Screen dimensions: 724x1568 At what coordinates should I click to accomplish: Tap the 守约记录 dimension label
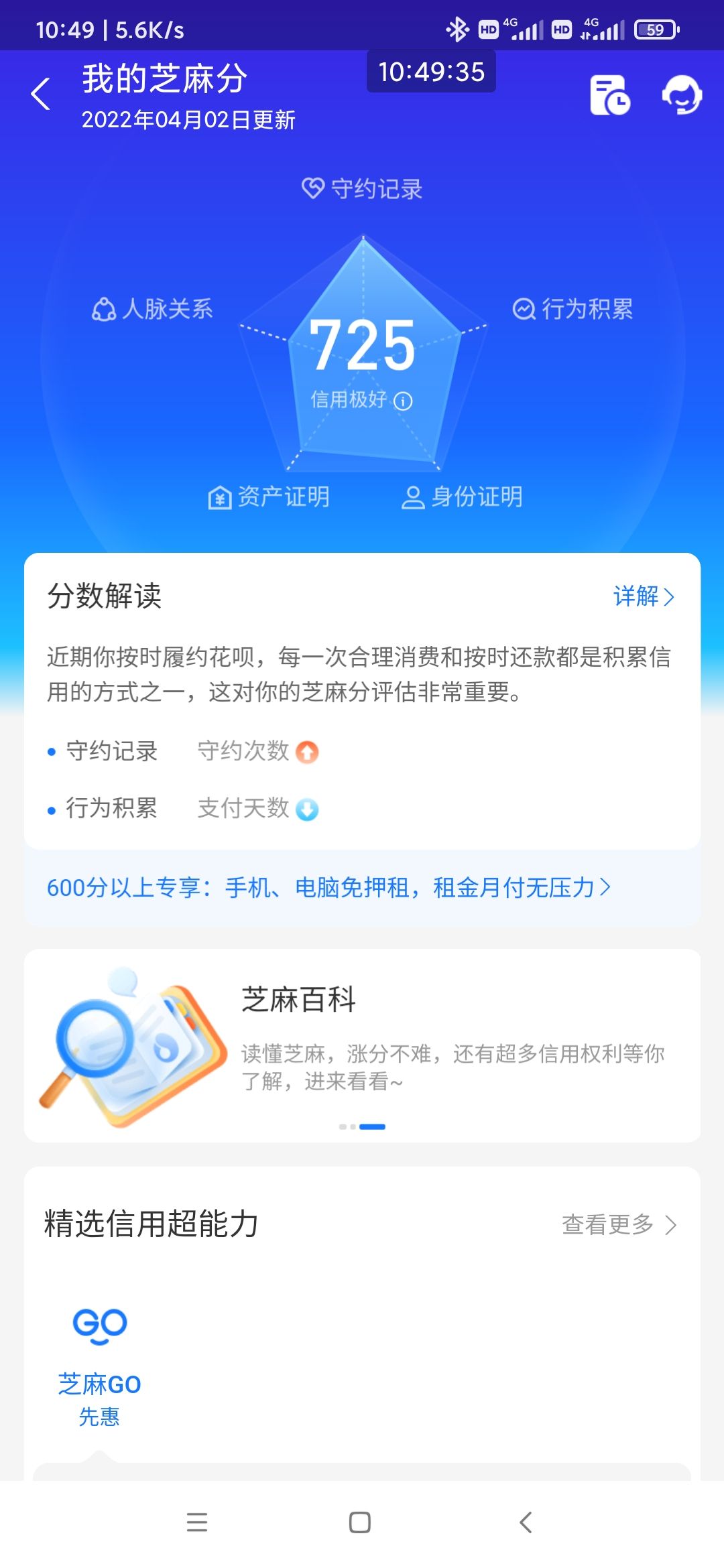[x=362, y=189]
